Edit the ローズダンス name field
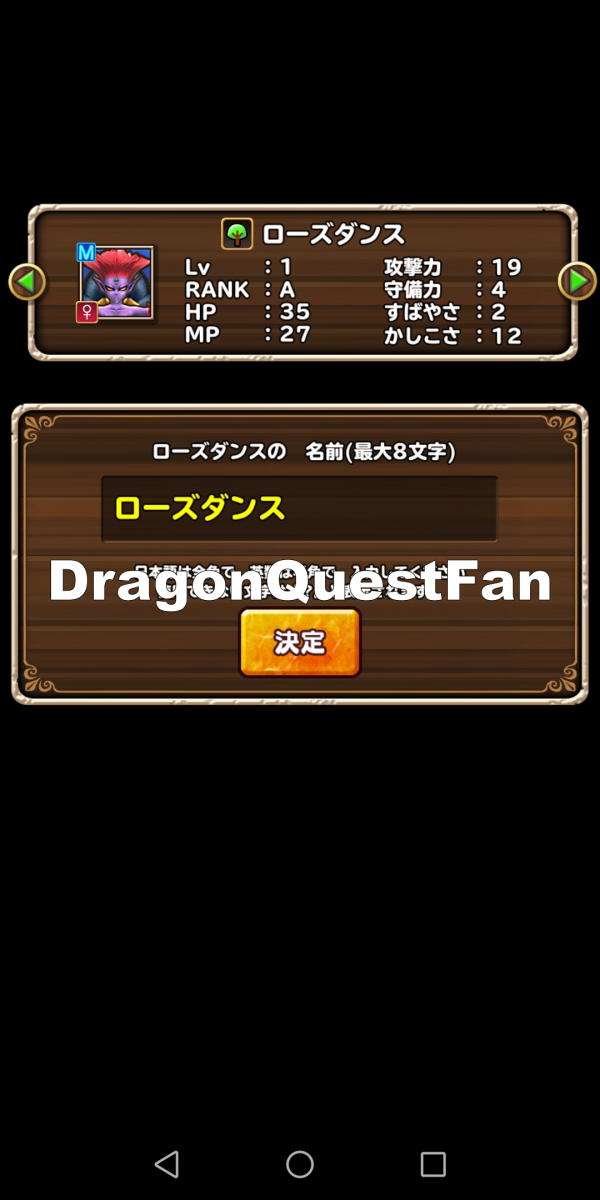This screenshot has width=600, height=1200. [x=299, y=508]
